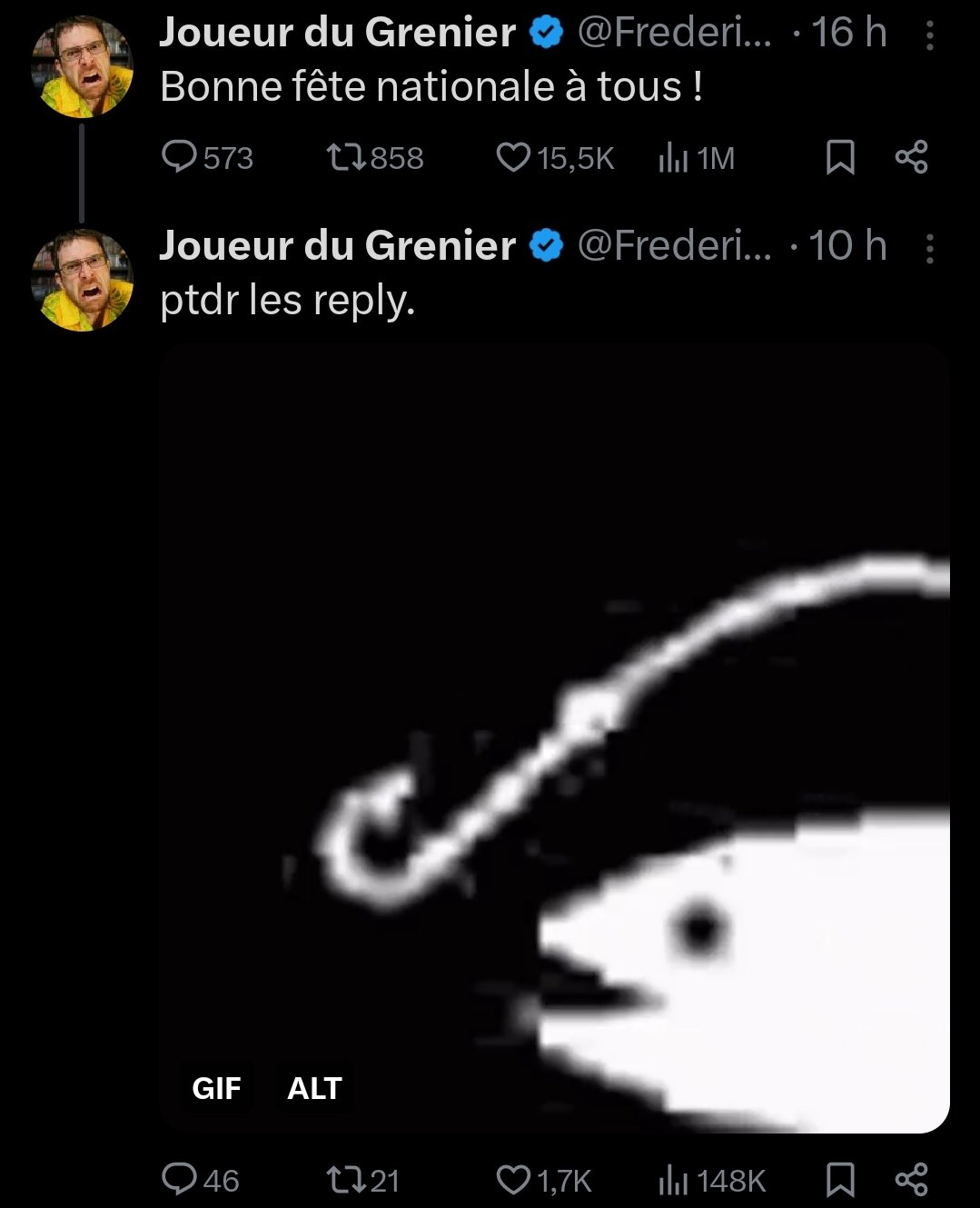
Task: Bookmark the "ptdr les reply" post
Action: click(840, 1180)
